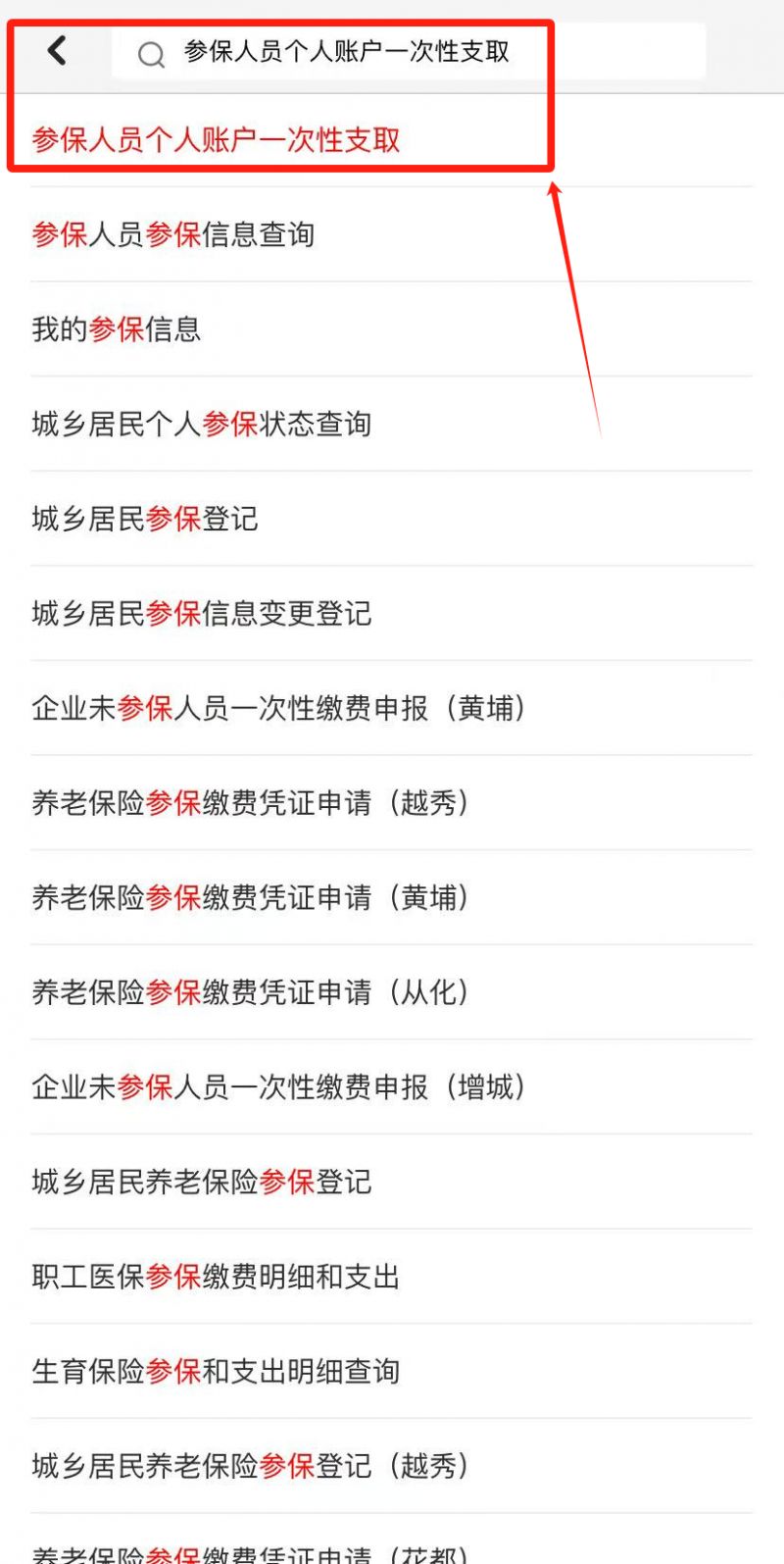
Task: Open 城乡居民养老保险参保登记
Action: (202, 1182)
